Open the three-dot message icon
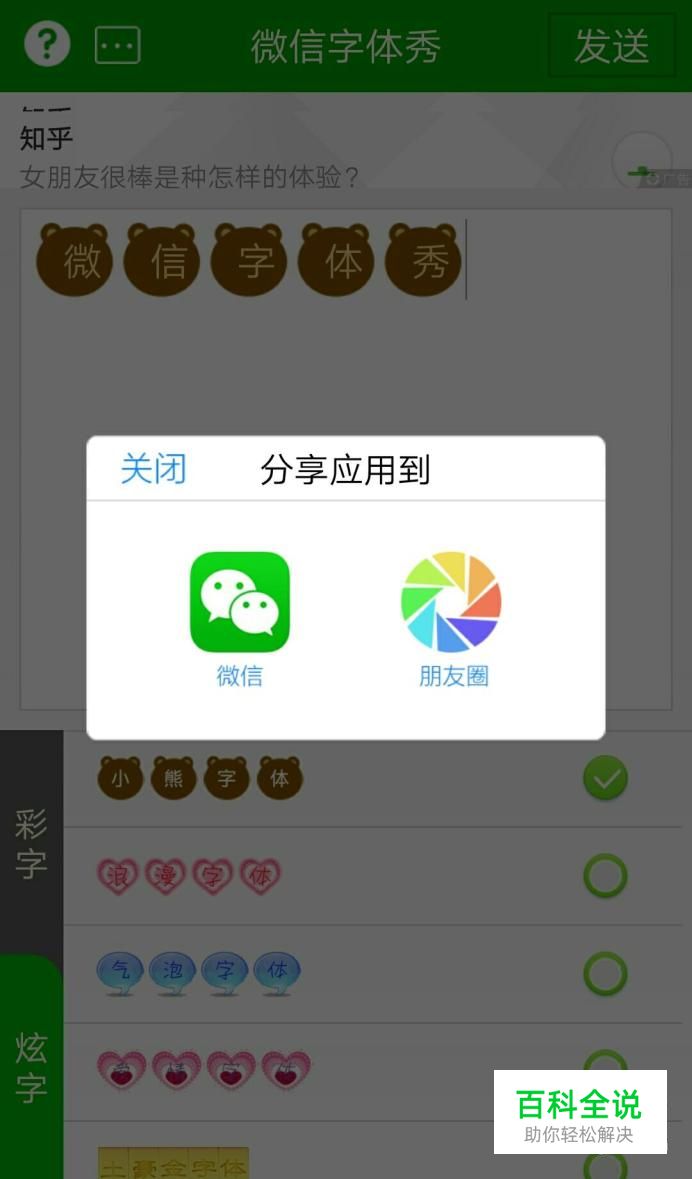Viewport: 692px width, 1179px height. [x=117, y=45]
